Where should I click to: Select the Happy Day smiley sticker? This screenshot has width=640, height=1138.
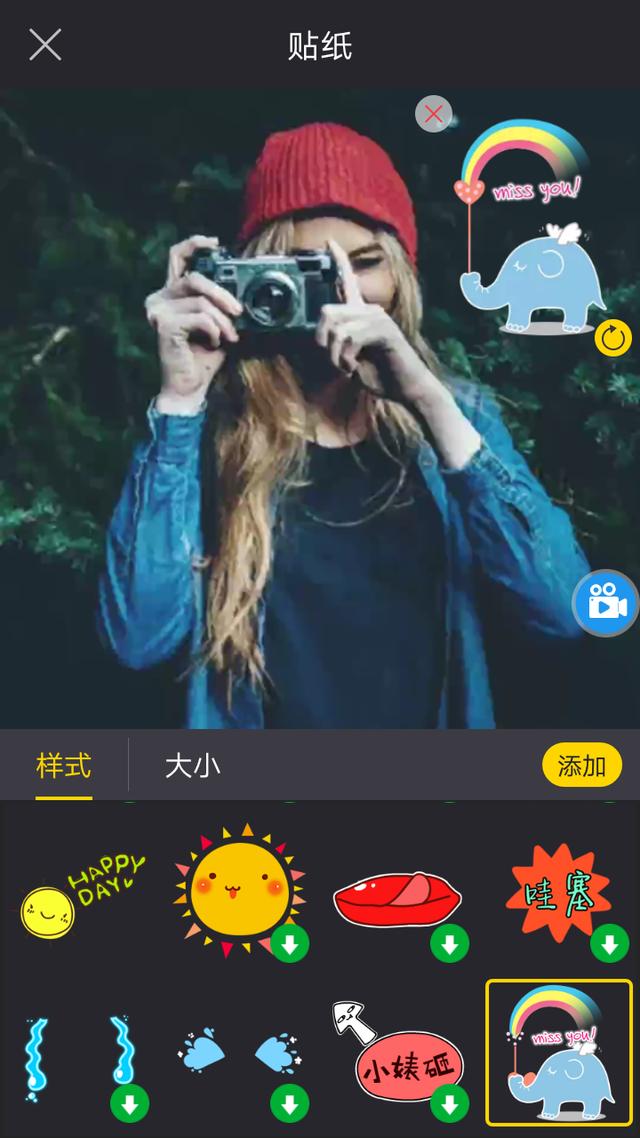pos(82,896)
